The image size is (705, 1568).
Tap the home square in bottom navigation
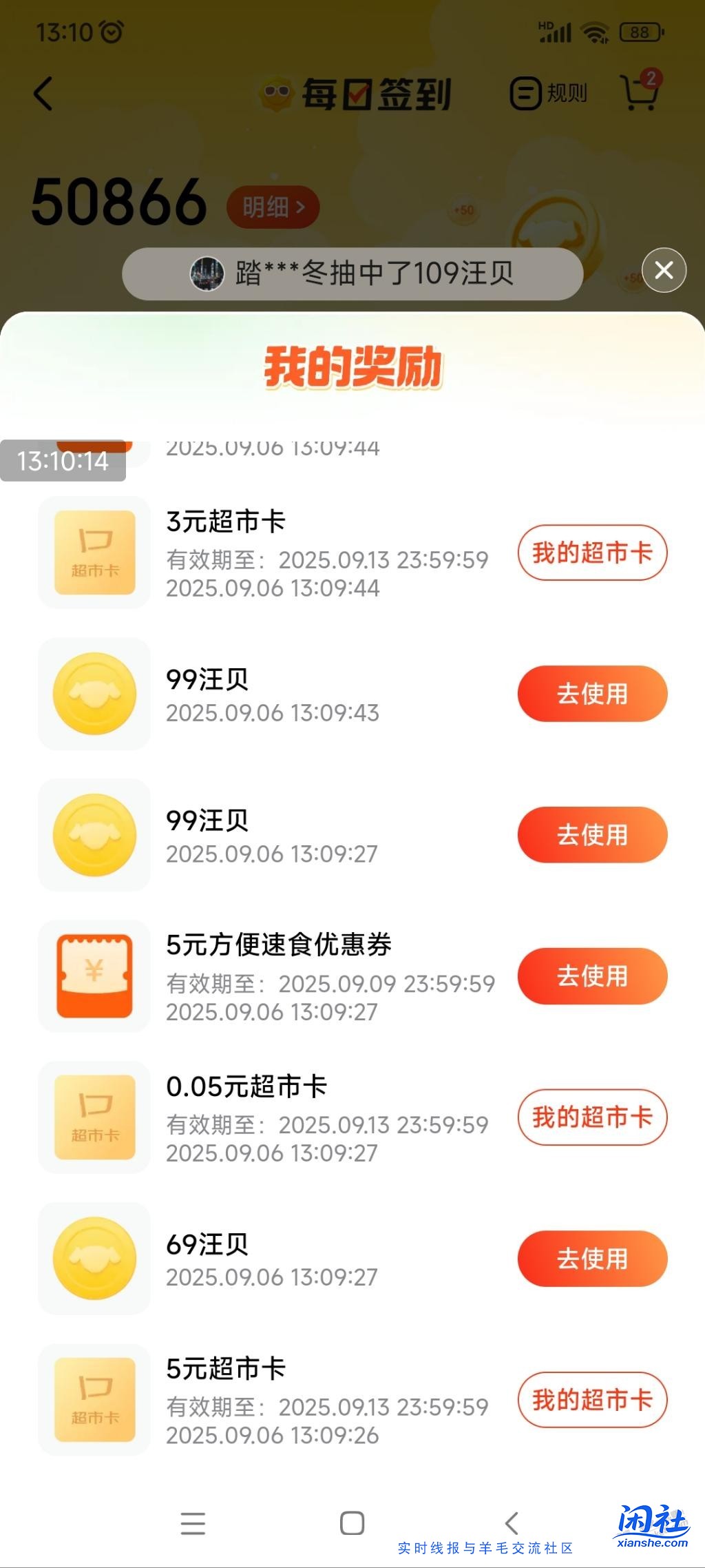352,1523
